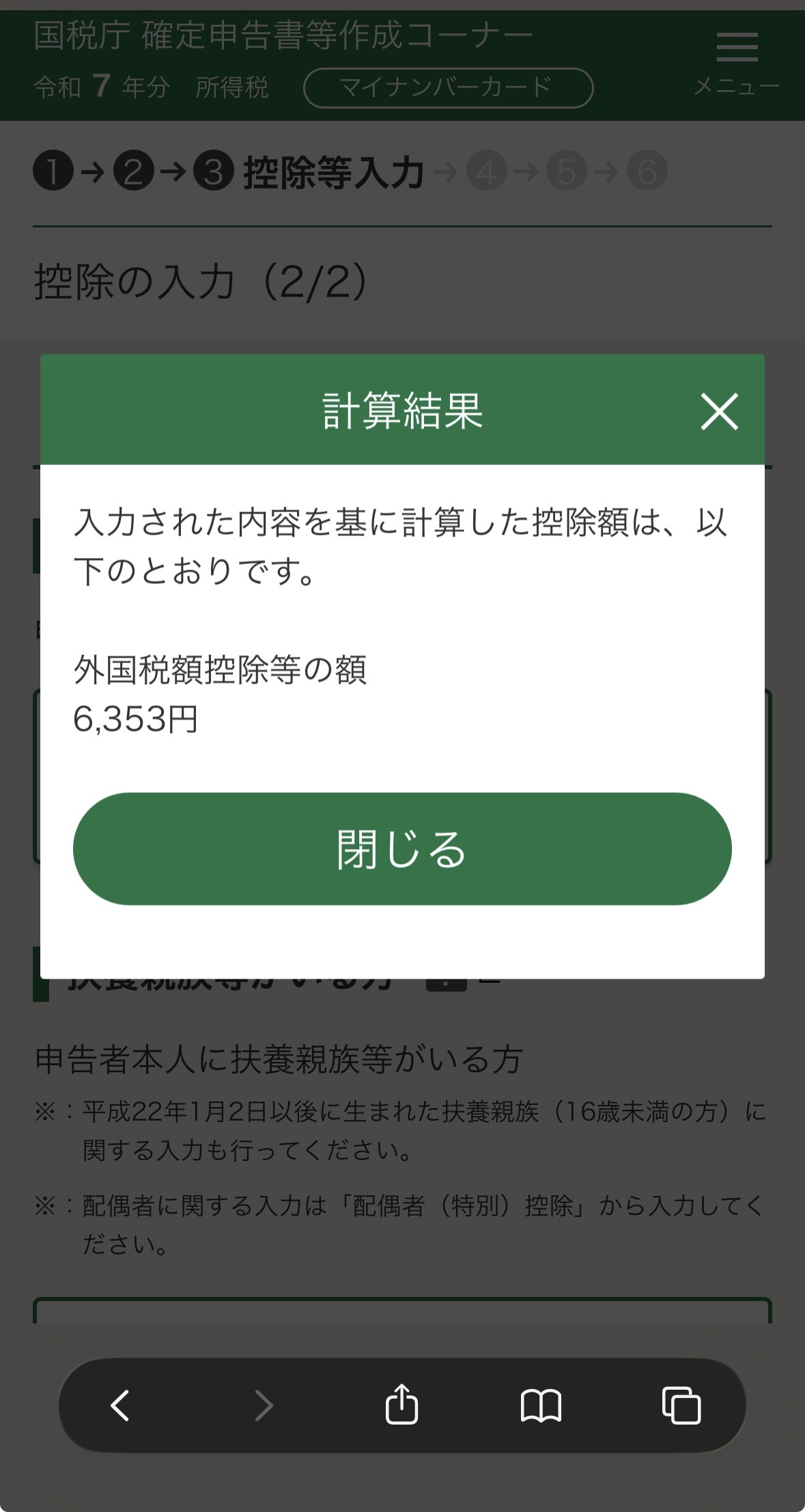Navigate back using the Safari back arrow

[x=119, y=1405]
